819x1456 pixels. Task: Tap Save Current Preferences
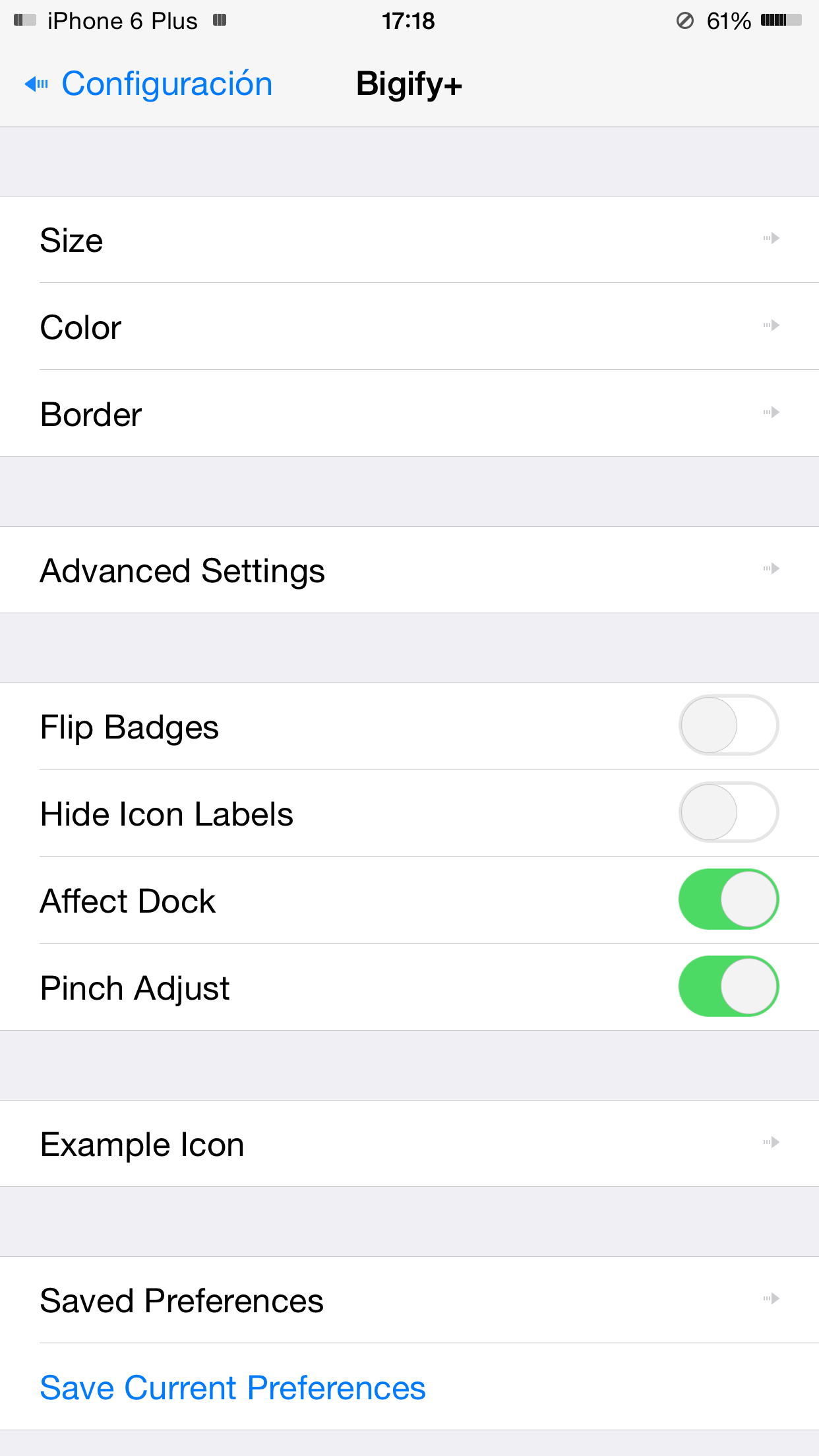(x=233, y=1387)
